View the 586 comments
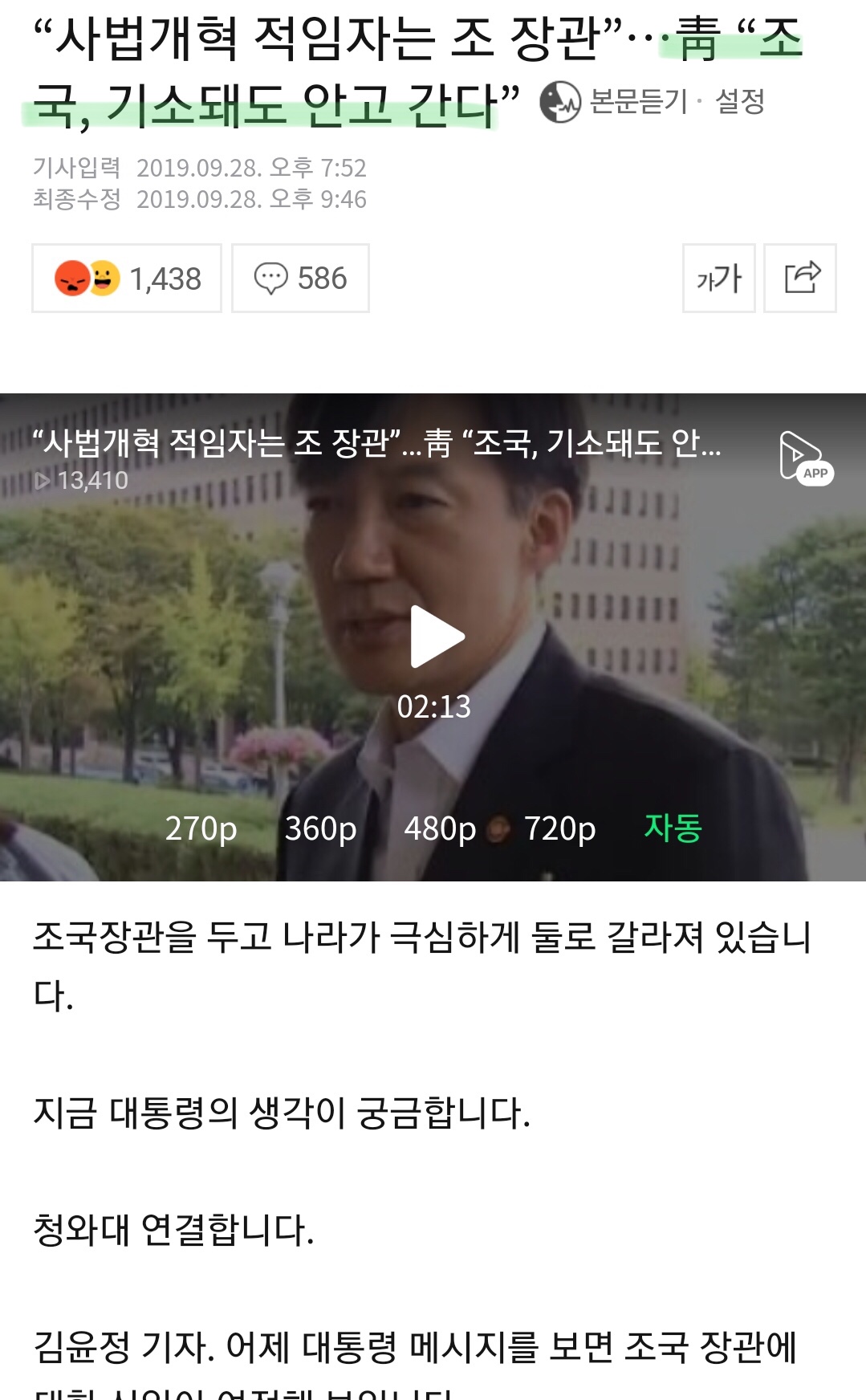The image size is (866, 1400). (300, 279)
